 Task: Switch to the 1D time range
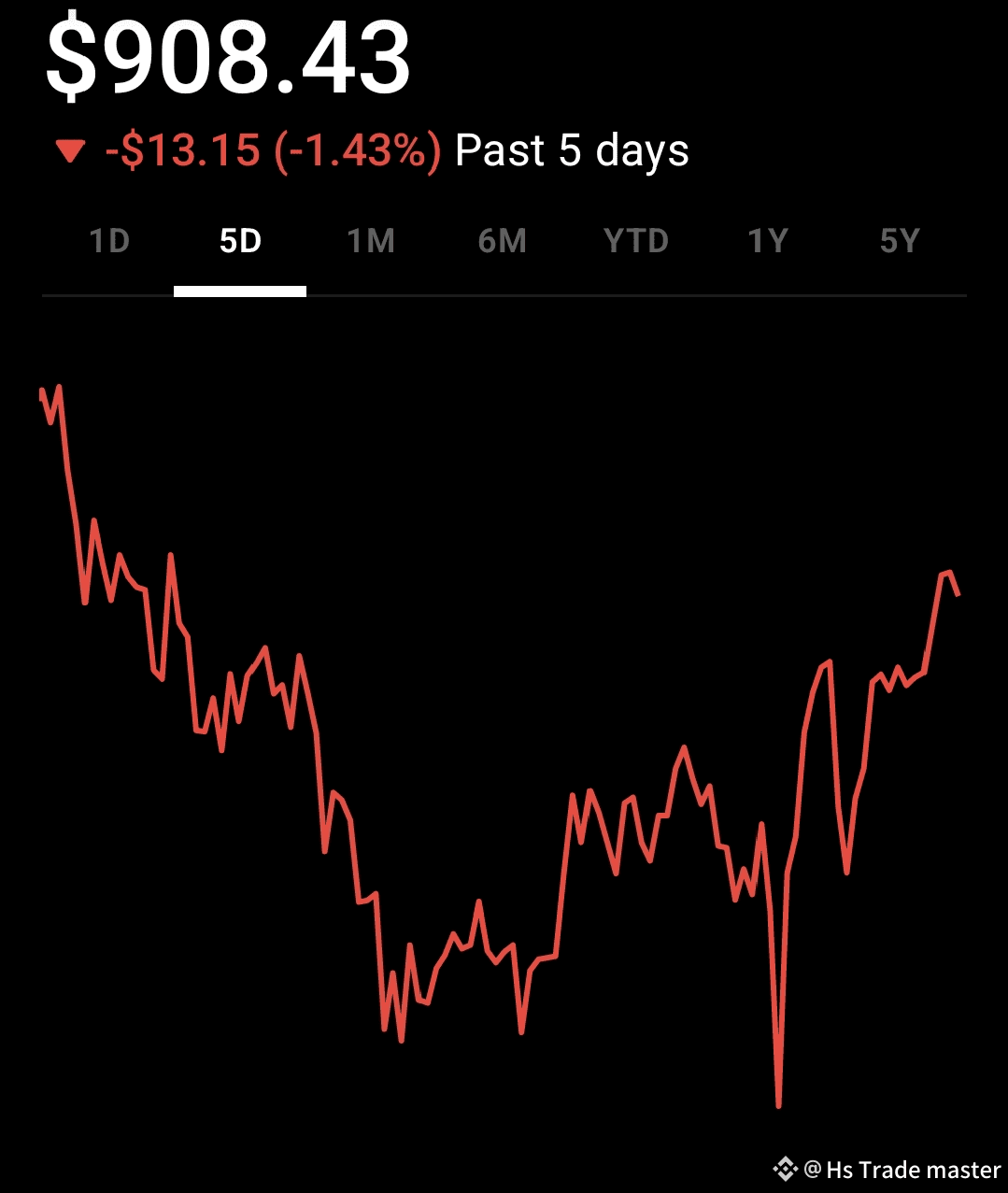109,242
